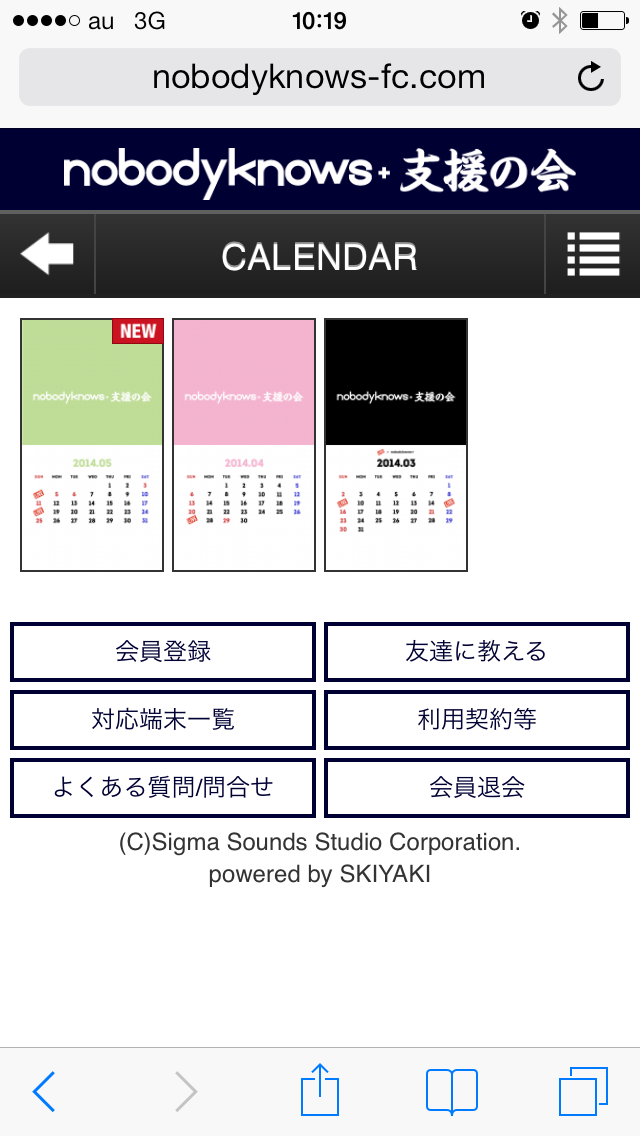Open よくある質問/問合せ
This screenshot has width=640, height=1136.
[x=163, y=788]
